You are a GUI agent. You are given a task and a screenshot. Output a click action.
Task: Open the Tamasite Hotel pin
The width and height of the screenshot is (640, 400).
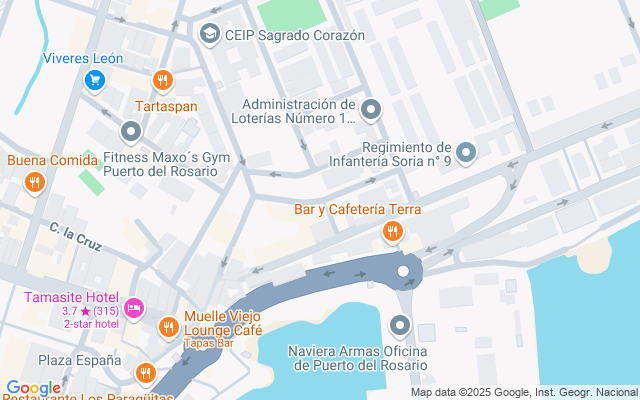pos(134,307)
